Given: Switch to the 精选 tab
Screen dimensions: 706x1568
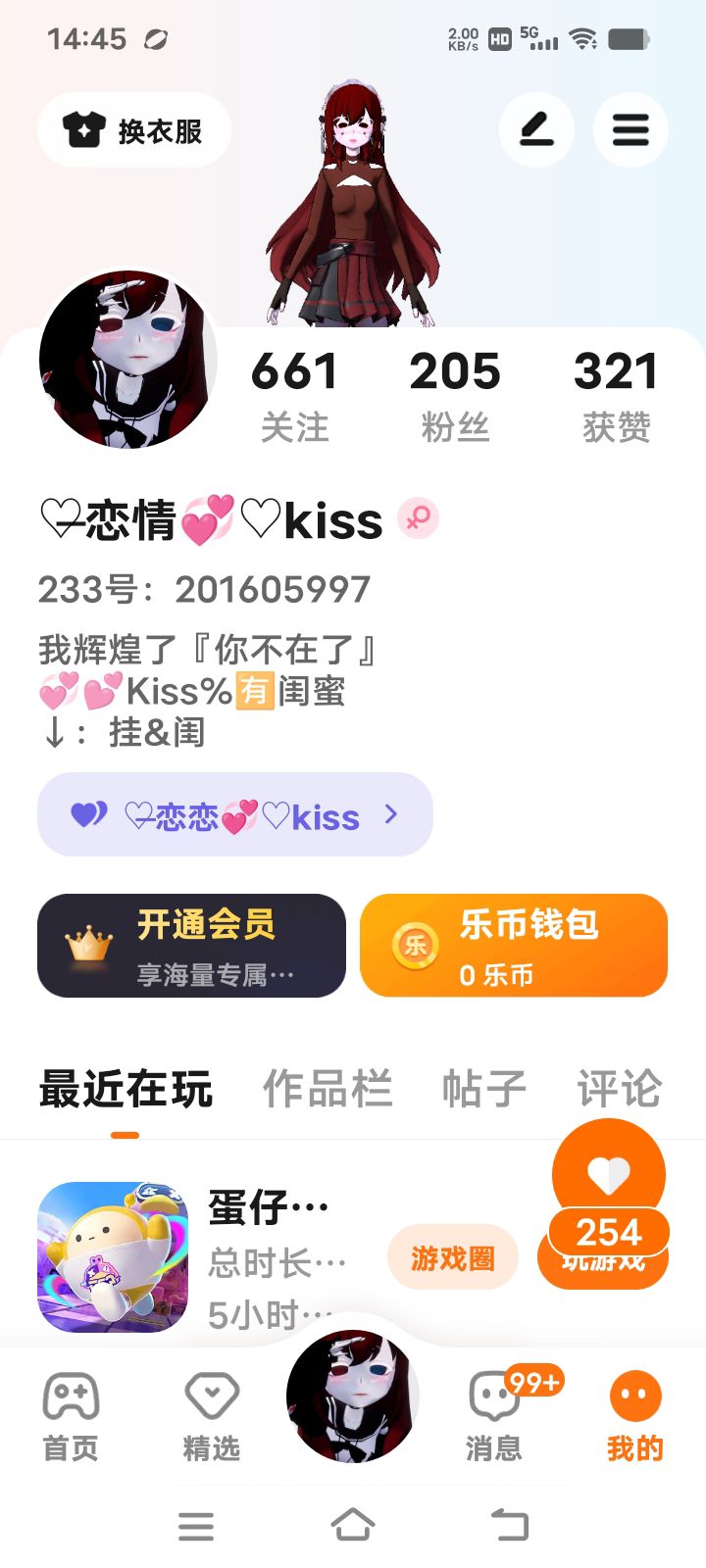Looking at the screenshot, I should click(x=212, y=1416).
